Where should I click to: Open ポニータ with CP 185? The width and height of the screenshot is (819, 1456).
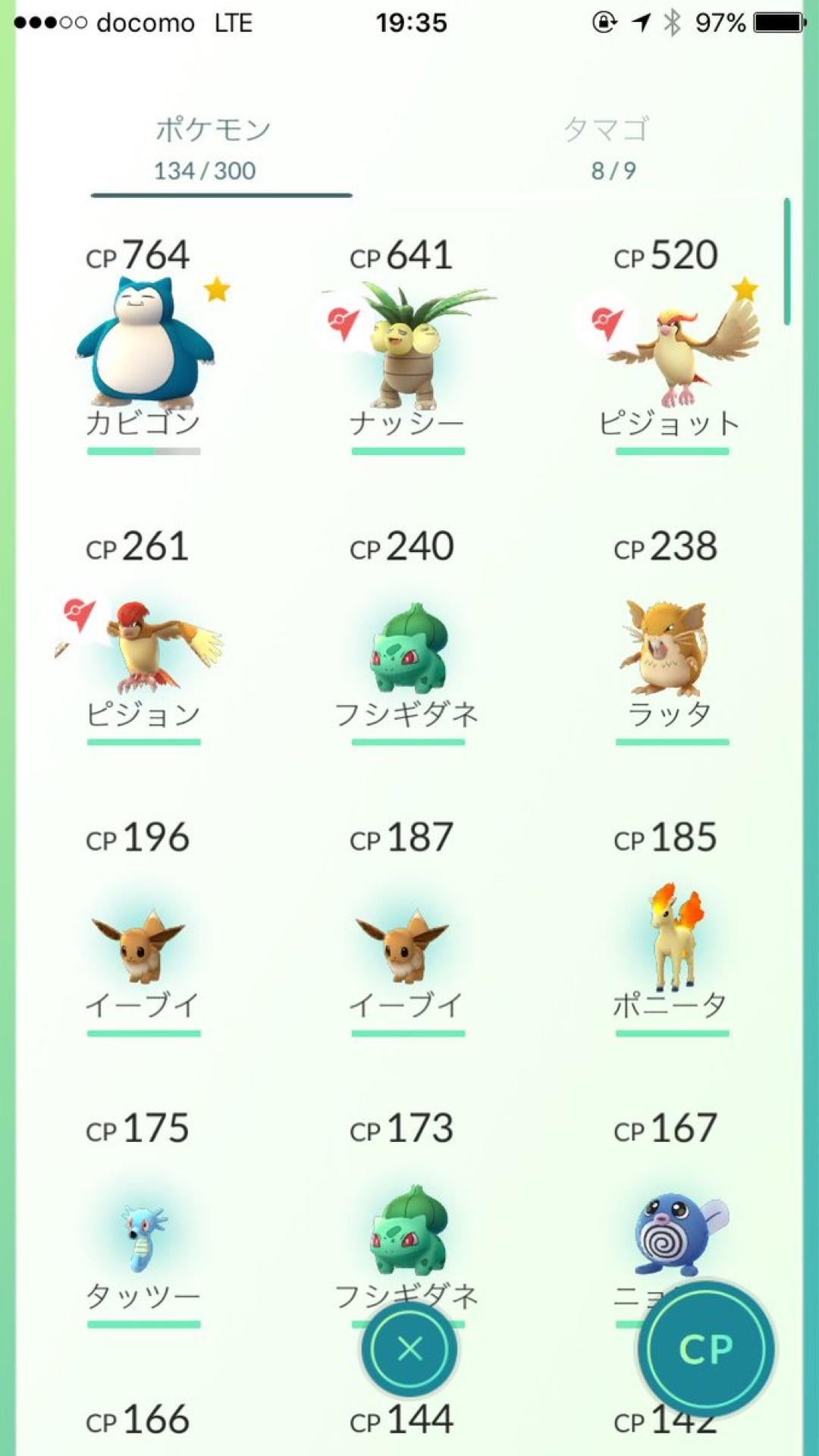pos(671,940)
